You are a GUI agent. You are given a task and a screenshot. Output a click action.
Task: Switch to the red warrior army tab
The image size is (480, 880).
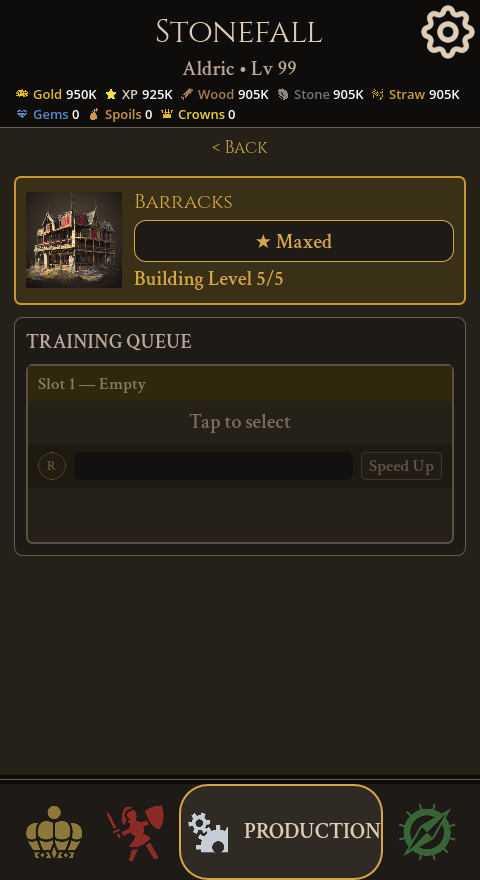click(135, 832)
